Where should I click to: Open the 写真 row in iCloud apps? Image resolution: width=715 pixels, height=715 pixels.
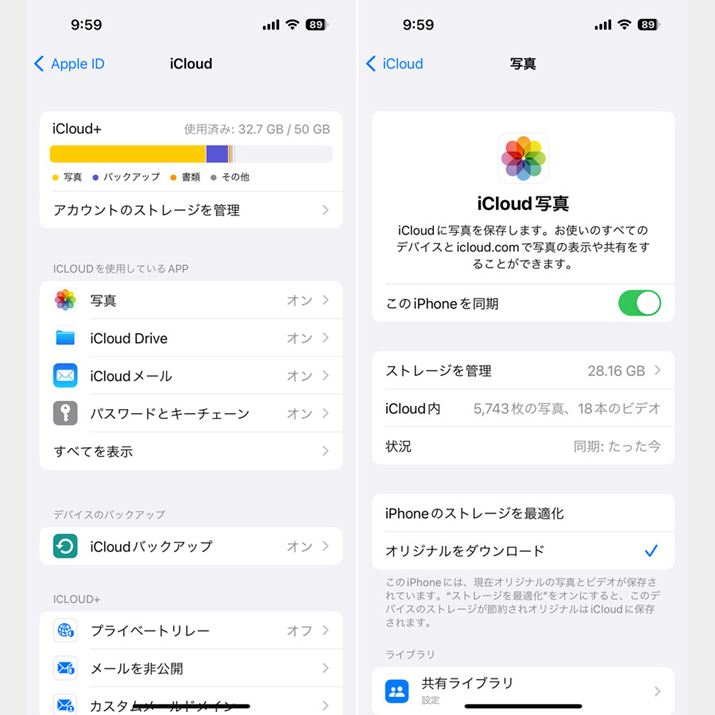coord(191,300)
